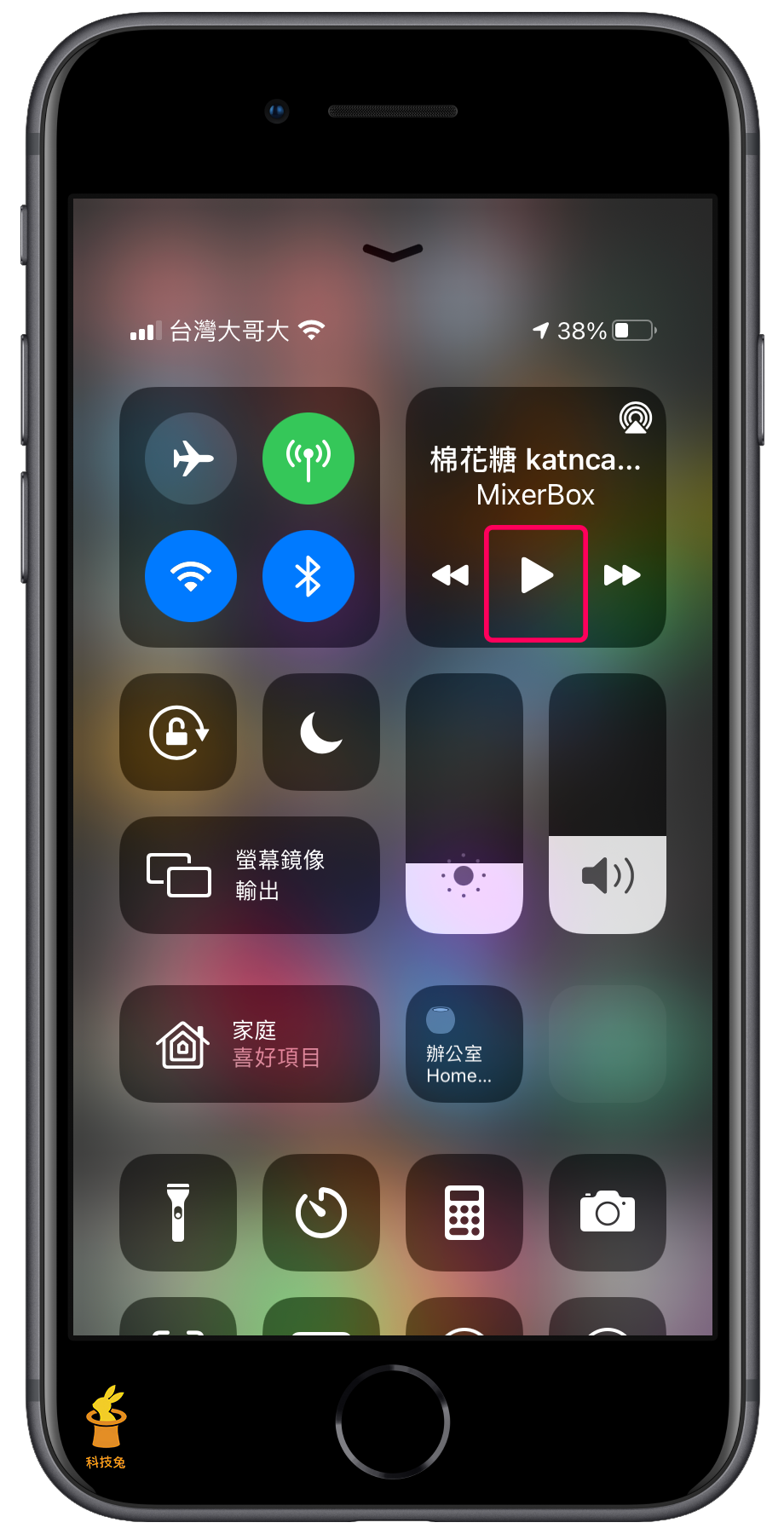Open 家庭 喜好項目 Home favorites
The image size is (784, 1534).
tap(250, 1044)
